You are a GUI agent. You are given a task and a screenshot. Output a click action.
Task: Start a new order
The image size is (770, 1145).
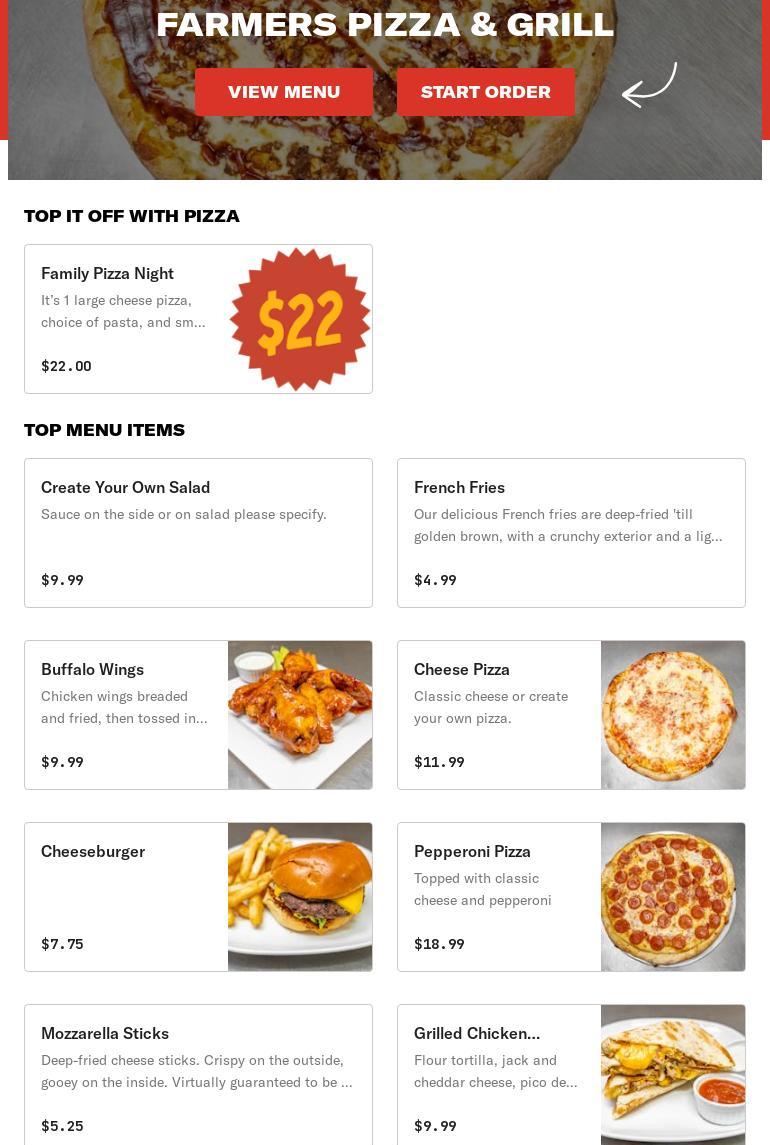point(486,92)
